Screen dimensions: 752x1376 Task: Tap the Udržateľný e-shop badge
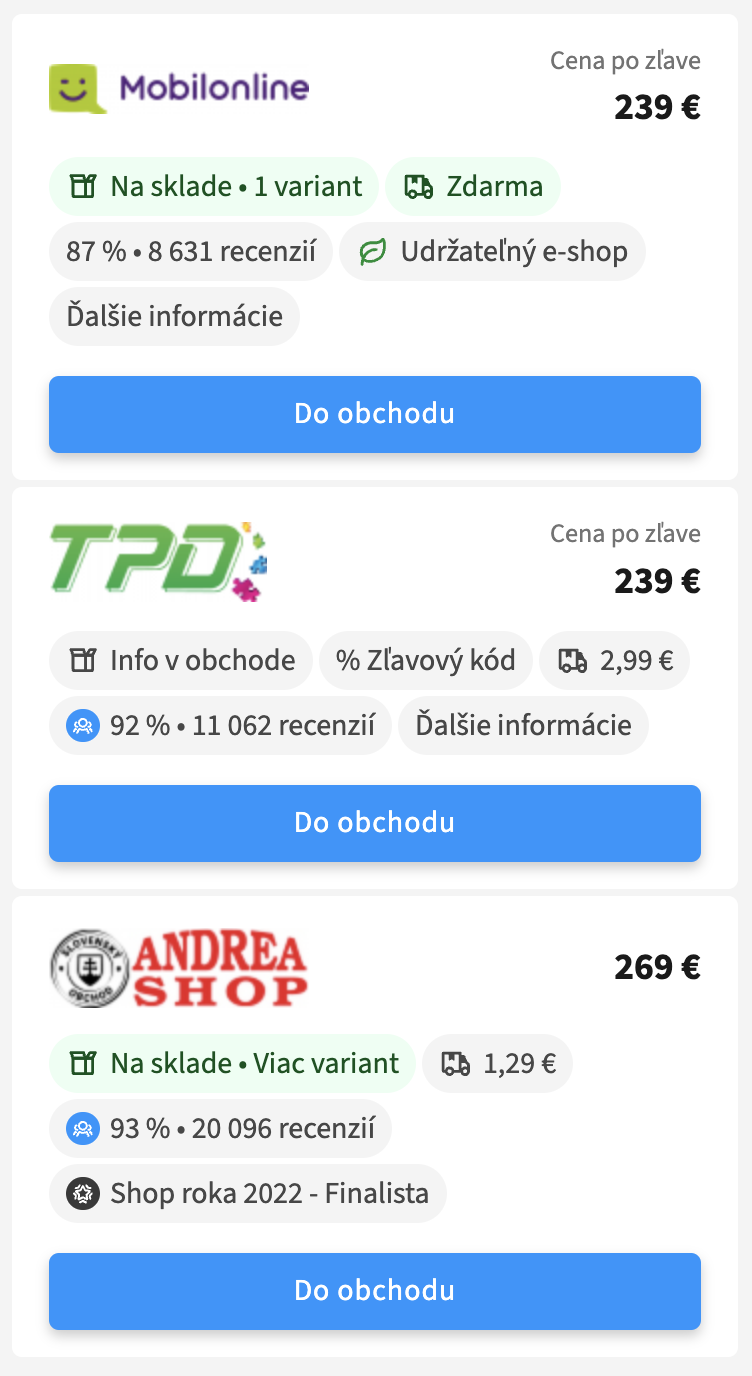coord(492,252)
